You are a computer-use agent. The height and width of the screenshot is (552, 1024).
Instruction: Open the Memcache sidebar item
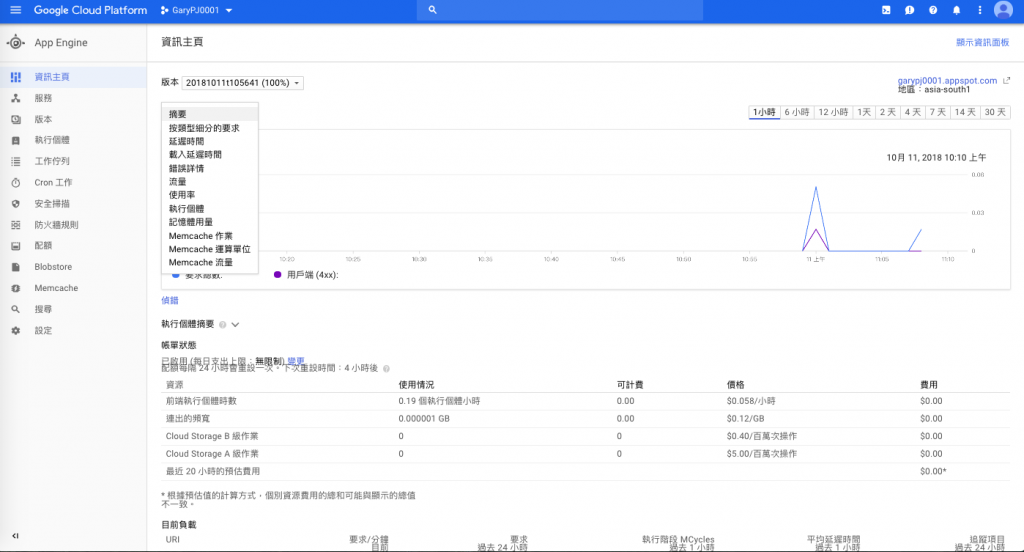[56, 288]
